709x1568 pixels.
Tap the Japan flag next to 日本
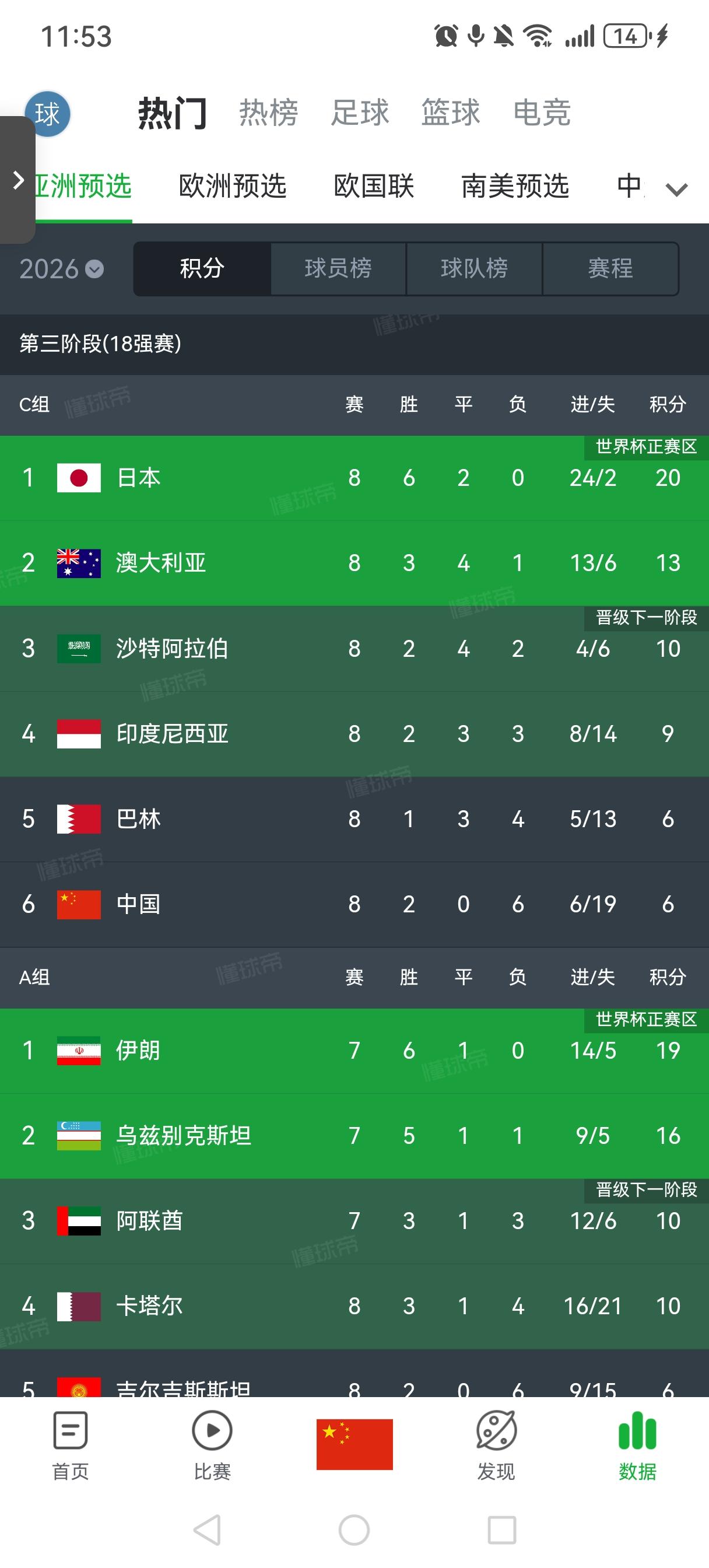(79, 478)
